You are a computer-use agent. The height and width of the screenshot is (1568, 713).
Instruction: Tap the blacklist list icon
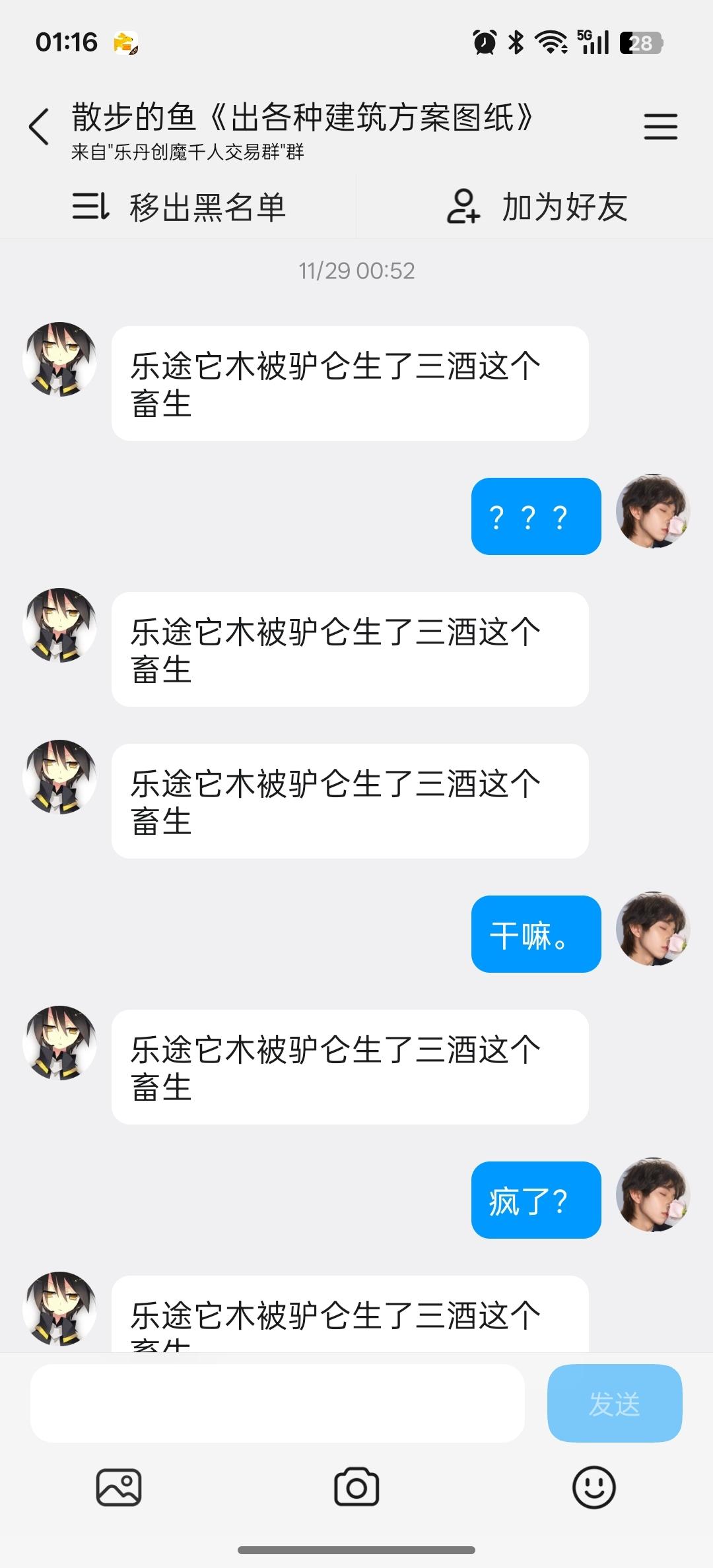(x=91, y=206)
